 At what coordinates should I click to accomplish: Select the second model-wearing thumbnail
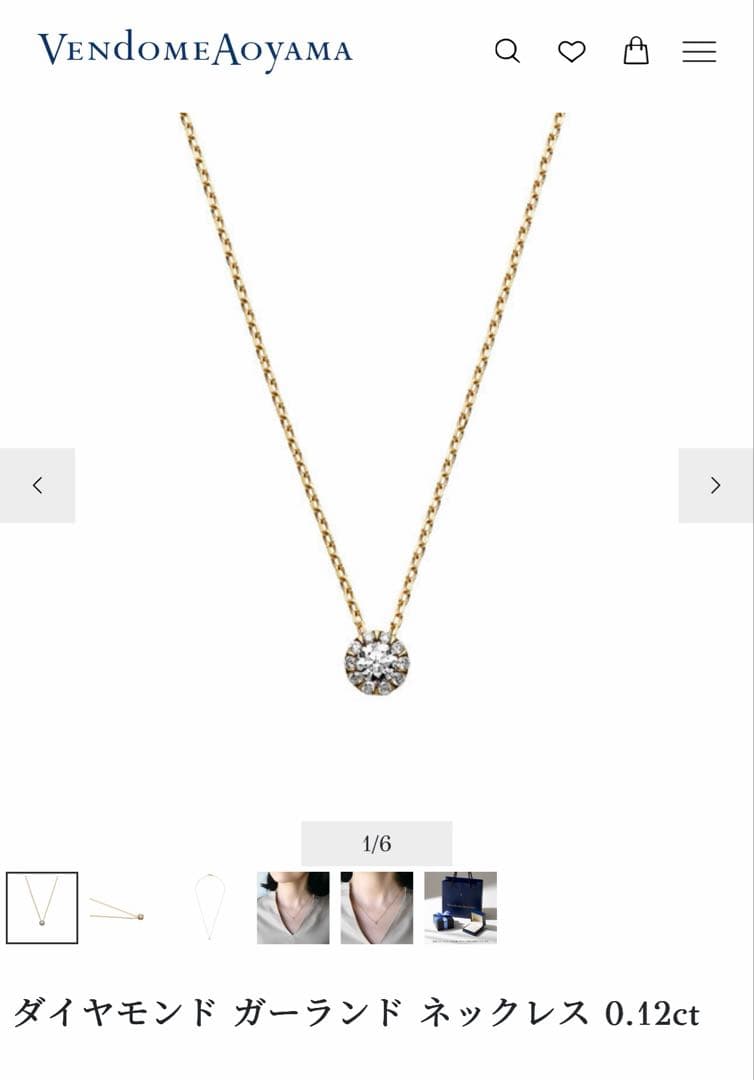point(376,908)
